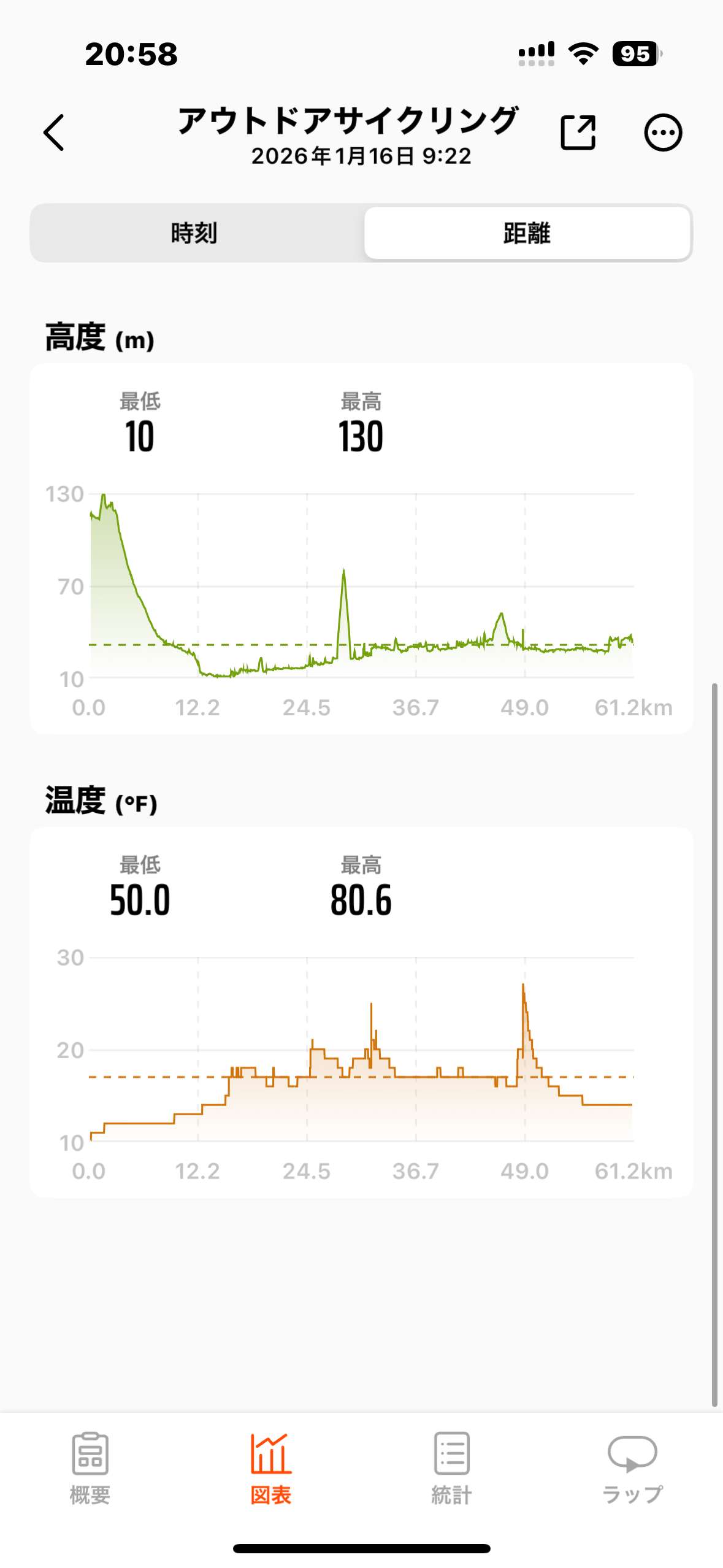
Task: Go back from アウトドアサイクリング screen
Action: pos(54,133)
